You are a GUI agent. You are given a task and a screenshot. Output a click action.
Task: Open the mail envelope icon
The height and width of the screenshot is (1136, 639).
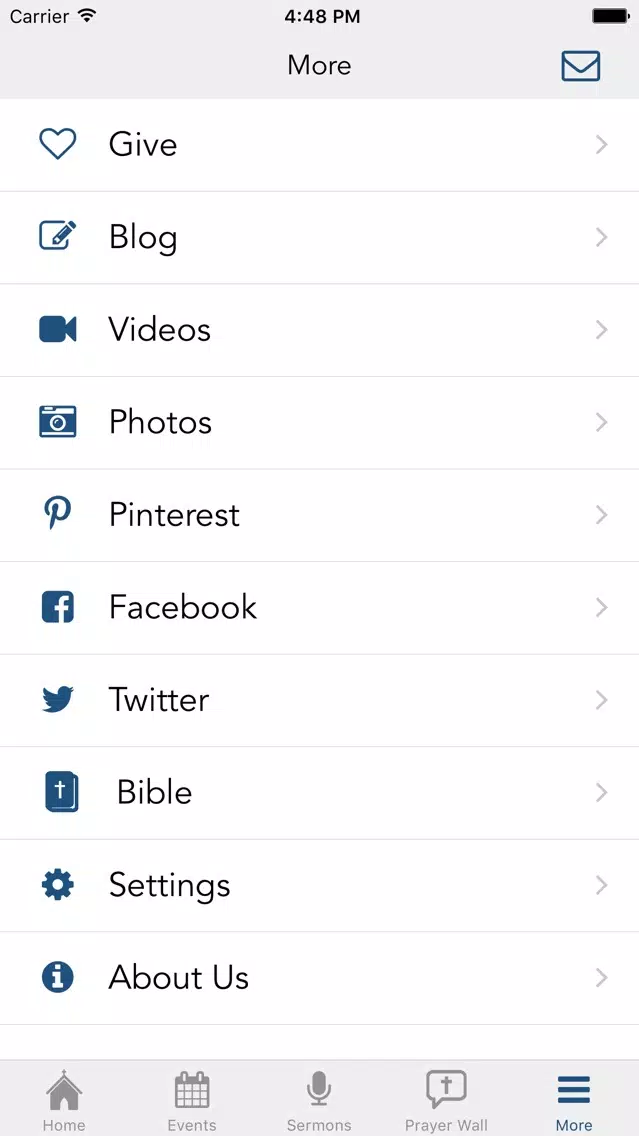pos(580,66)
